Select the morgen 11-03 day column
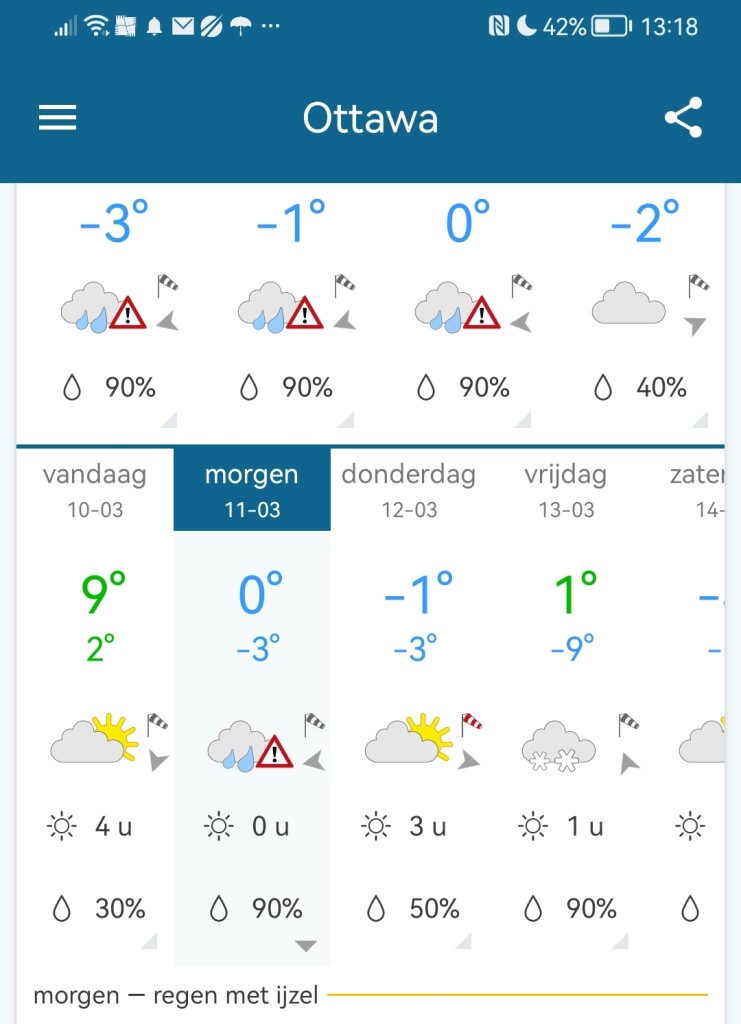741x1024 pixels. coord(251,490)
